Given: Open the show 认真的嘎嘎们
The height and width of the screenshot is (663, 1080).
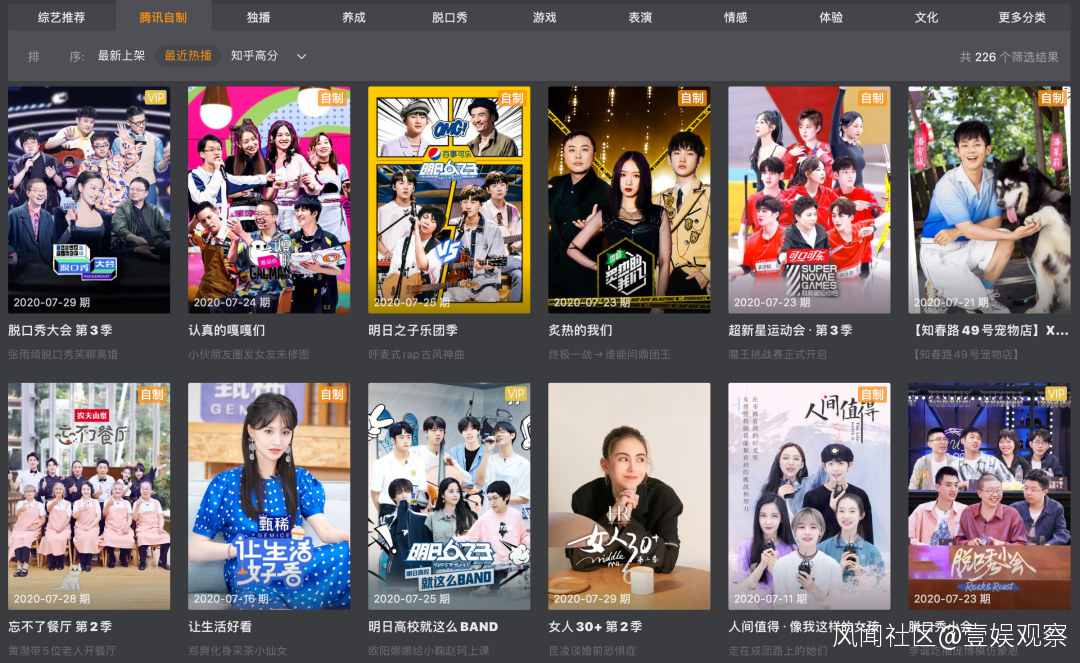Looking at the screenshot, I should coord(269,200).
